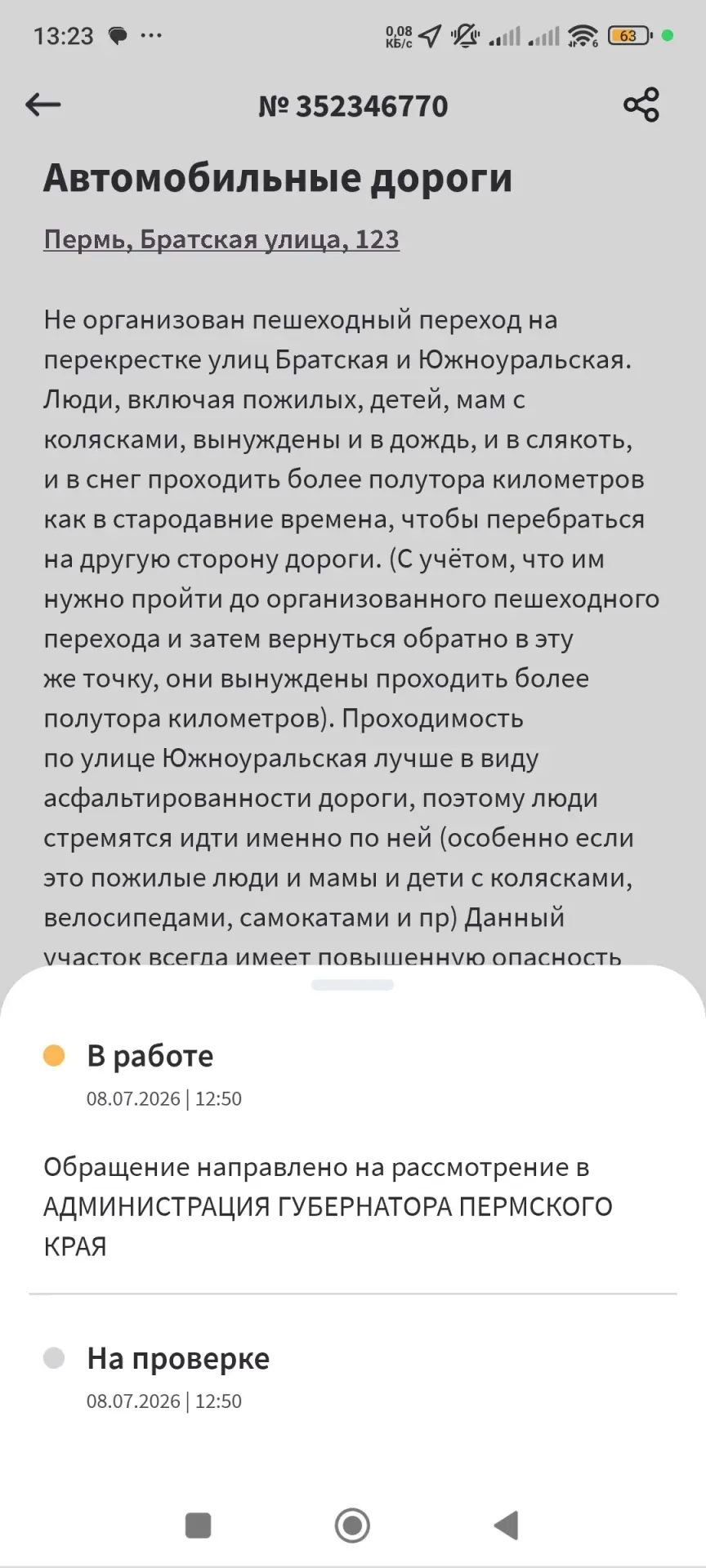Open the address link Пермь, Братская улица, 123

pos(221,239)
